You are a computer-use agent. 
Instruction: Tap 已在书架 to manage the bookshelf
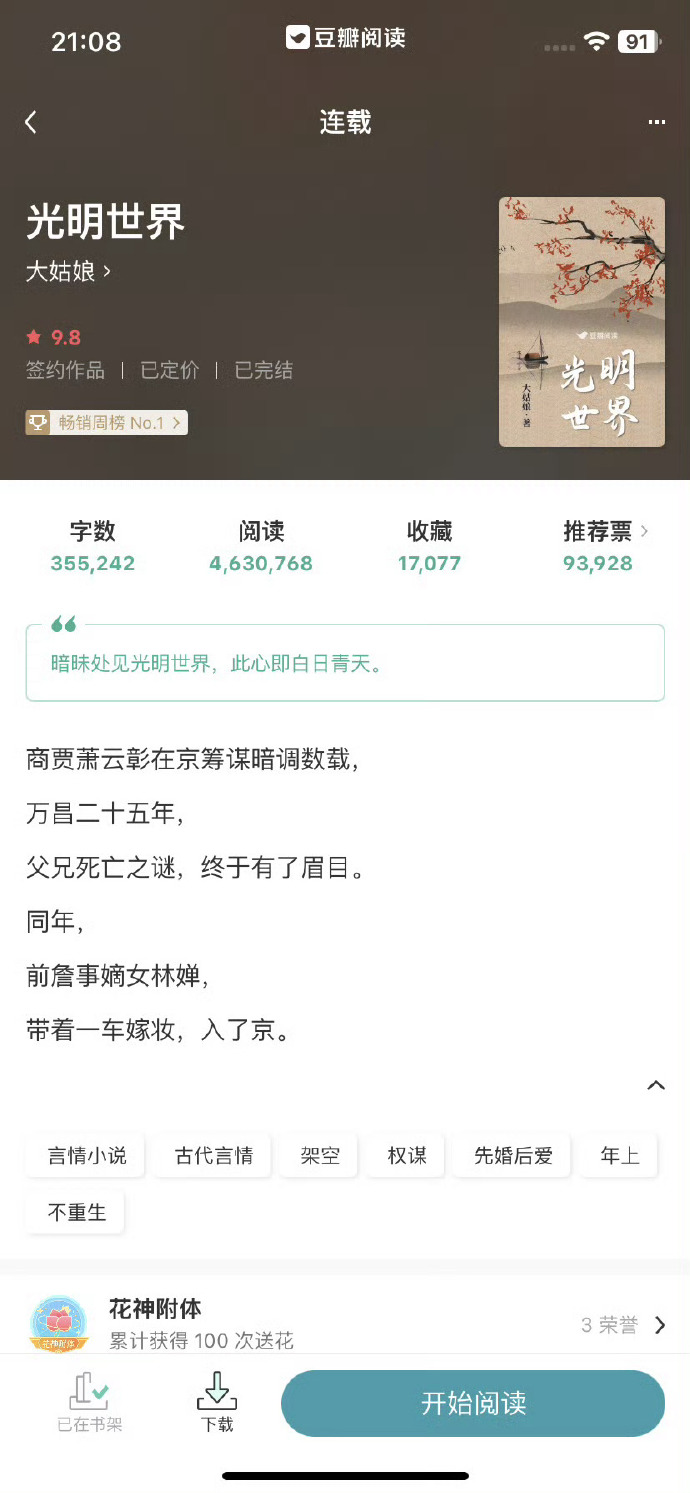click(90, 1402)
